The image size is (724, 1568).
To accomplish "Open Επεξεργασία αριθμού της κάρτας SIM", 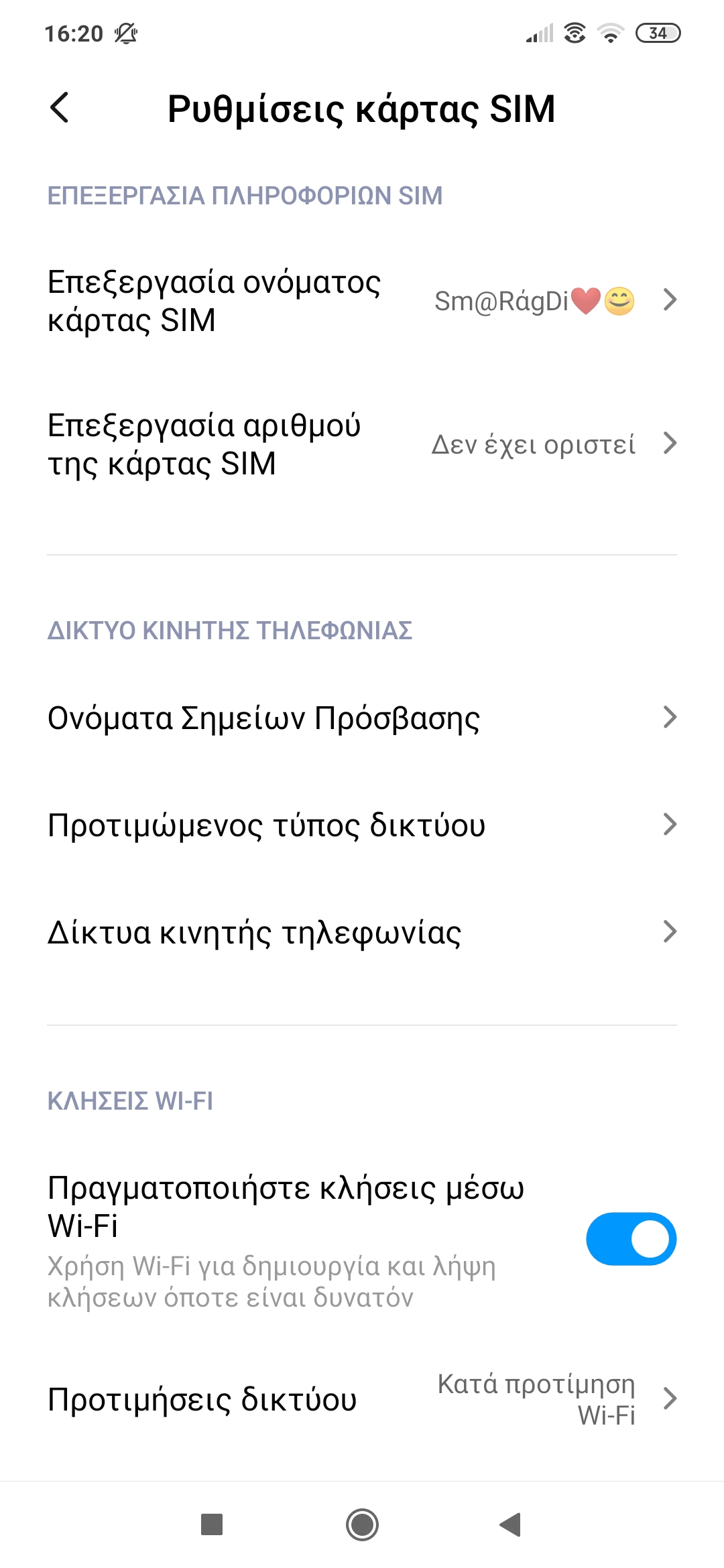I will point(362,444).
